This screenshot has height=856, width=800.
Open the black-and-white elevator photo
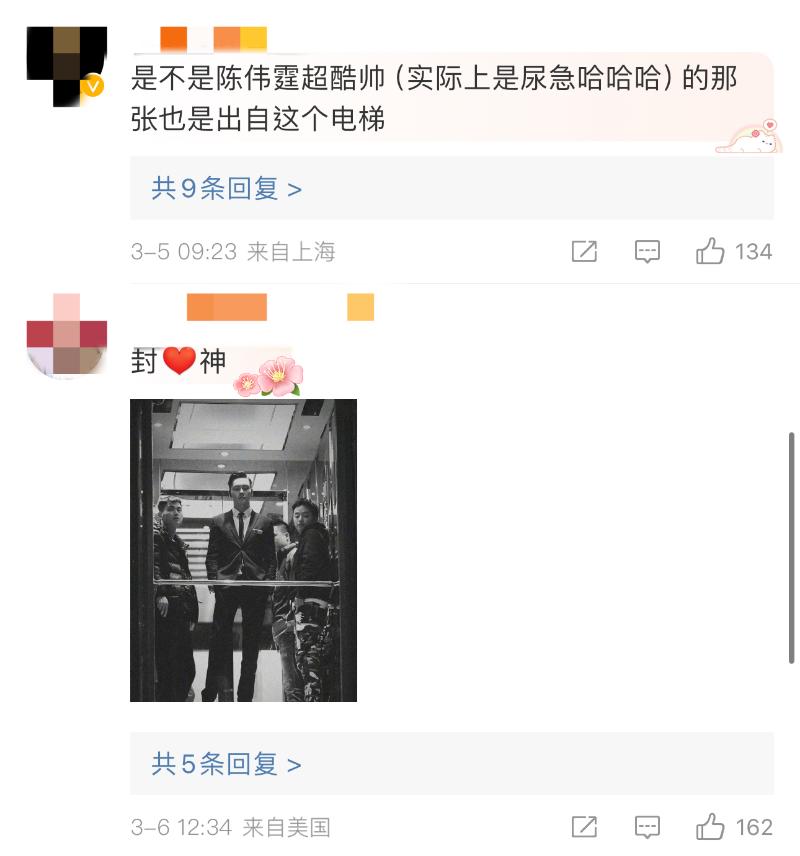point(243,550)
